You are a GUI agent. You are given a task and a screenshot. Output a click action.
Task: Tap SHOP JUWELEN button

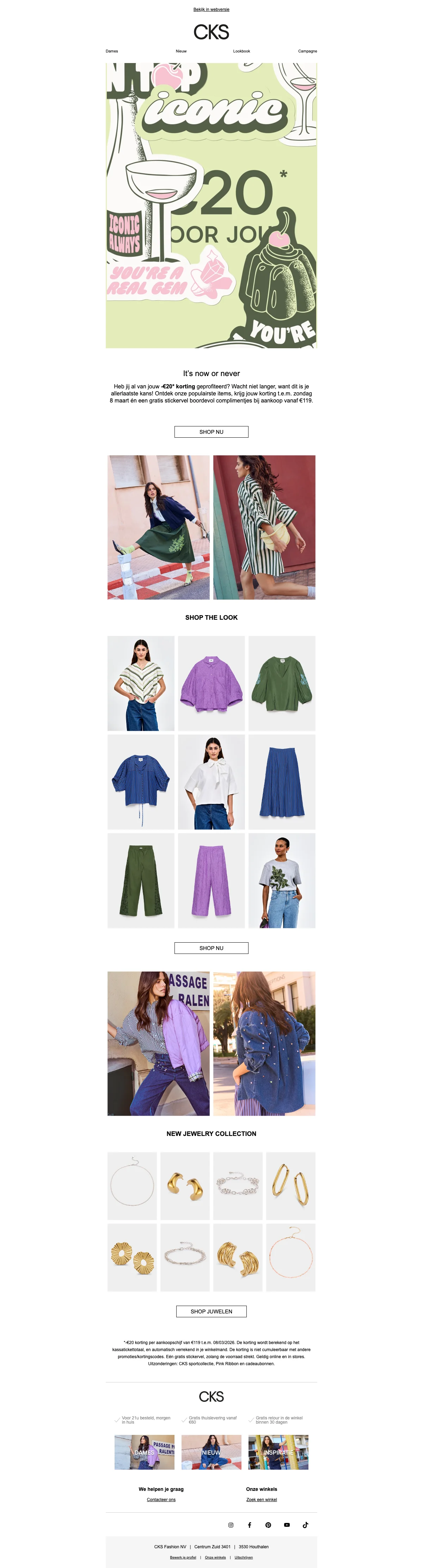[211, 1311]
